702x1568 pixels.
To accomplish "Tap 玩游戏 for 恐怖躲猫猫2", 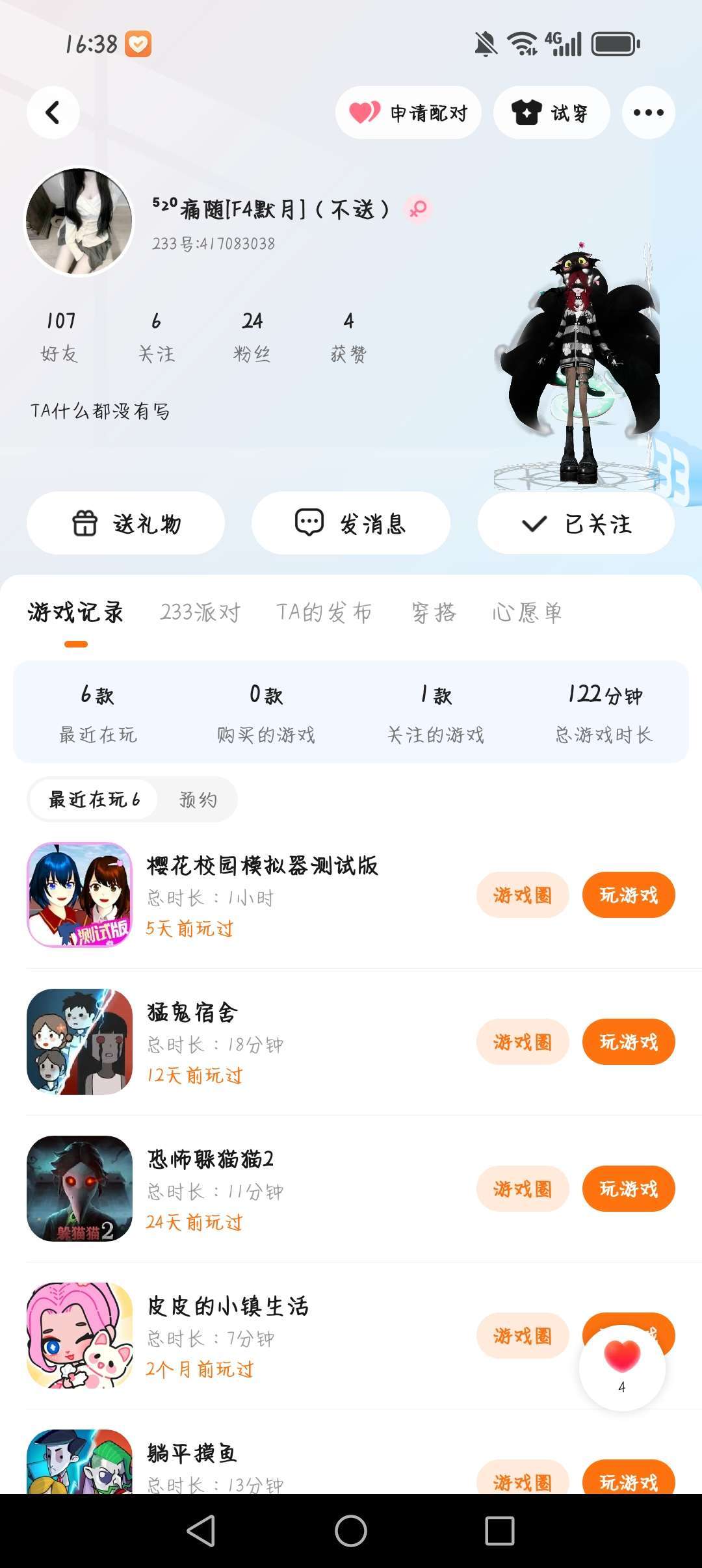I will [x=628, y=1189].
